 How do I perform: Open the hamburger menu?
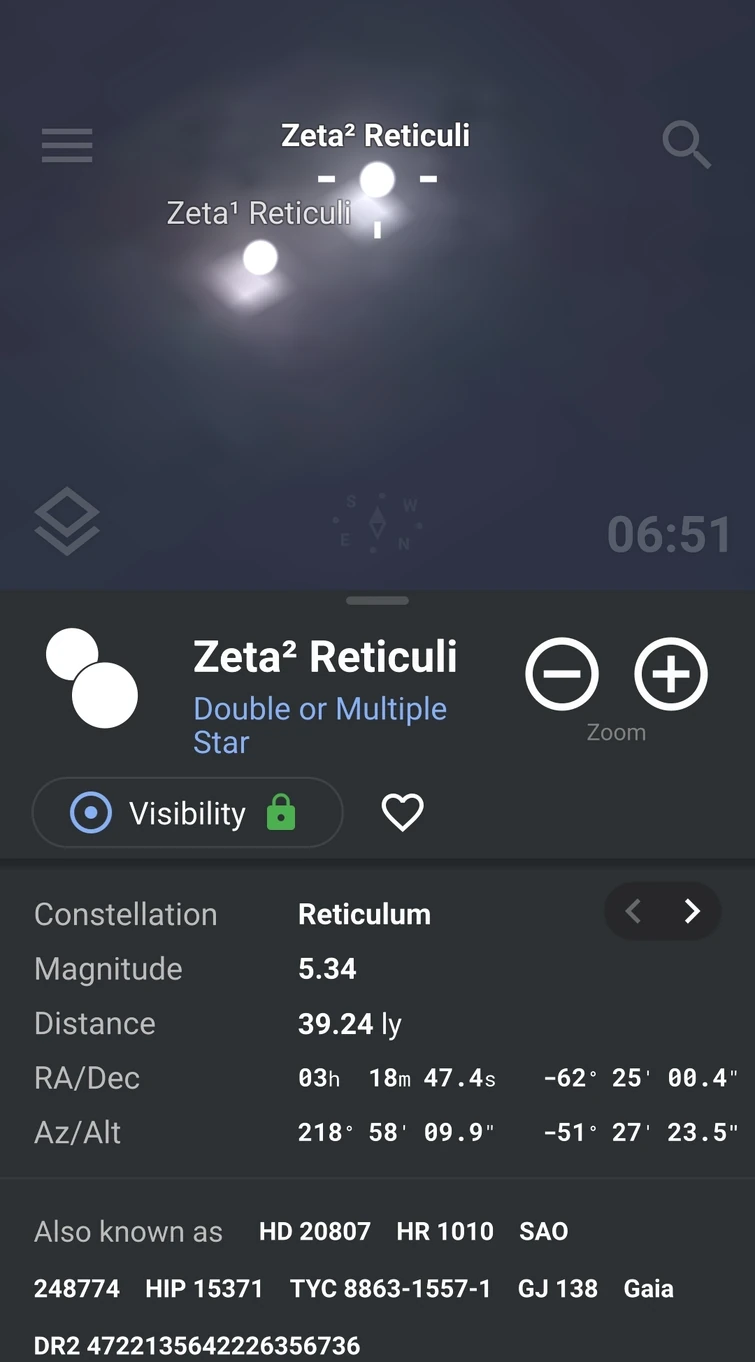(67, 146)
